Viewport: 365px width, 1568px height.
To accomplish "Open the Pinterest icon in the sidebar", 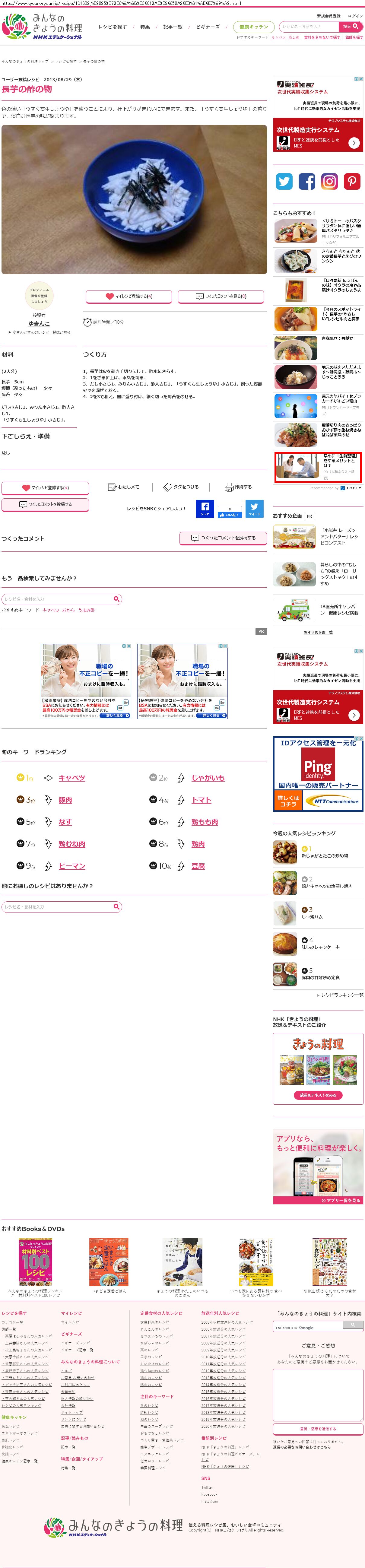I will tap(352, 181).
